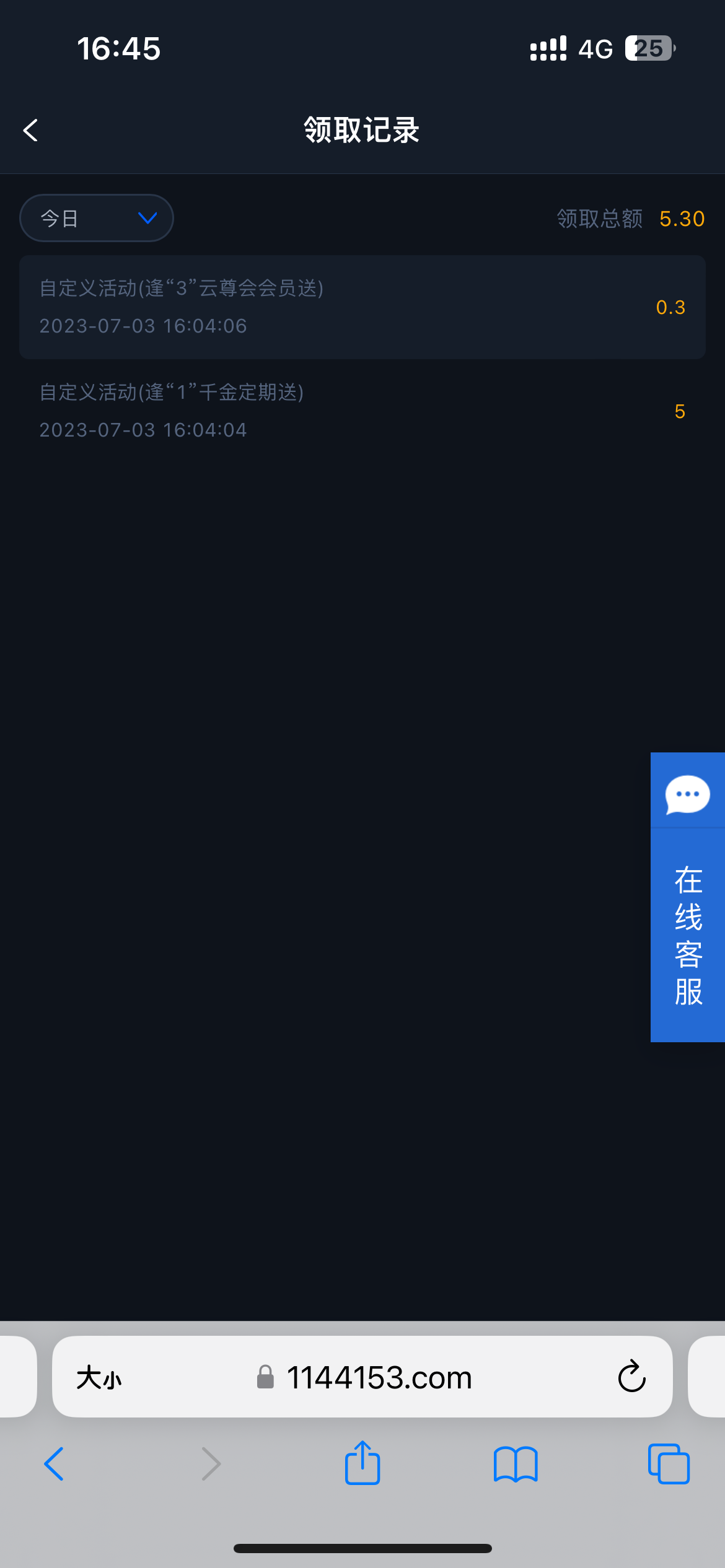Tap the chevron inside the 今日 selector
Viewport: 725px width, 1568px height.
pyautogui.click(x=147, y=219)
